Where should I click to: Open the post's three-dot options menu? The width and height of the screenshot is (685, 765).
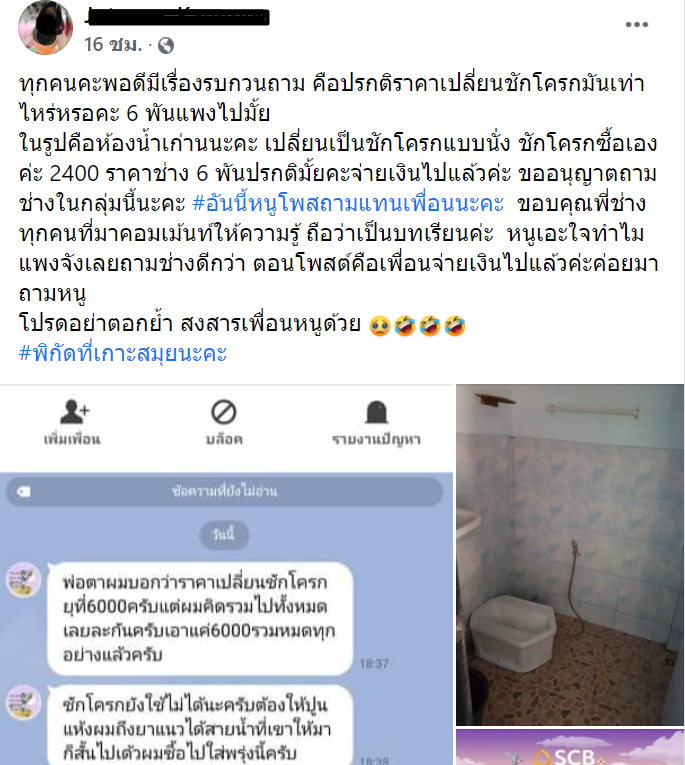[637, 24]
